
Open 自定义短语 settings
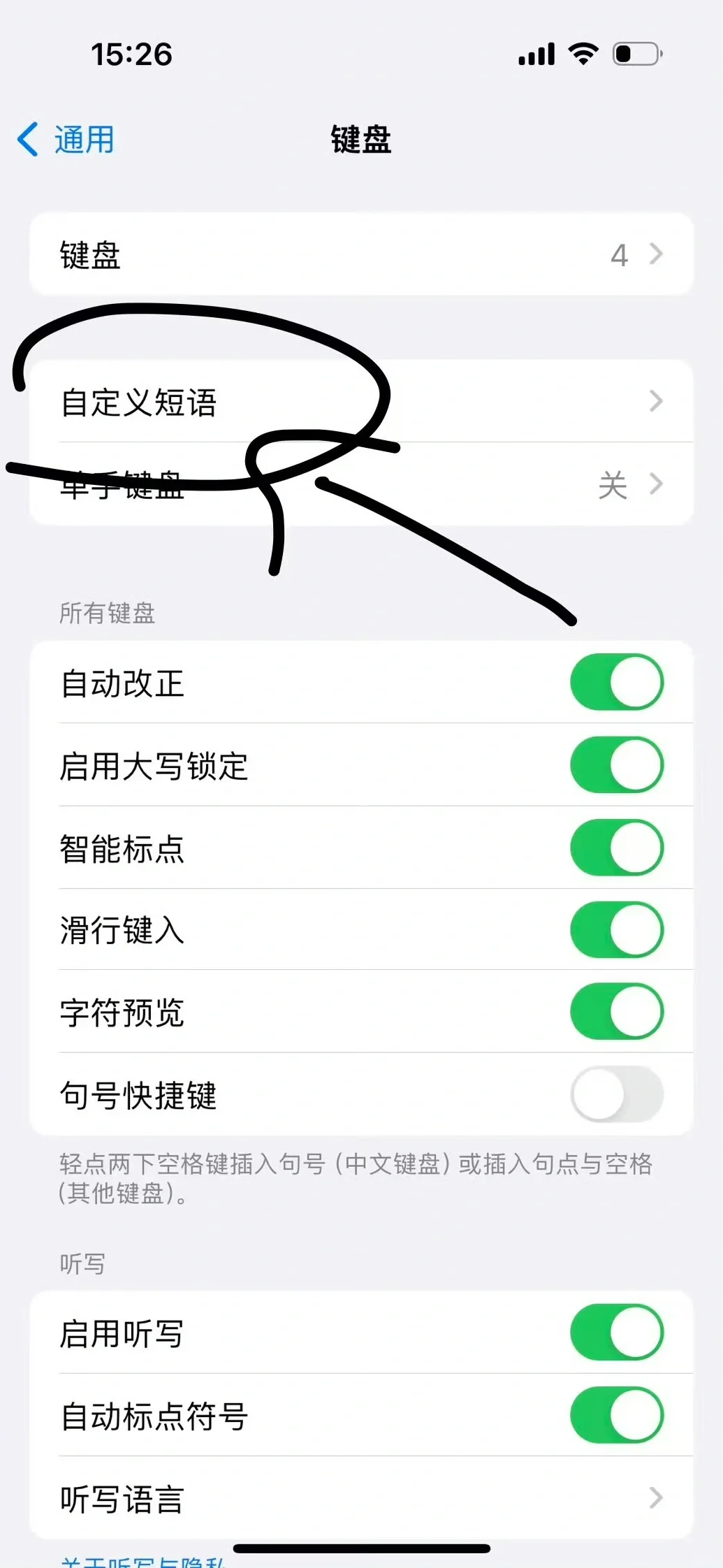pos(361,401)
